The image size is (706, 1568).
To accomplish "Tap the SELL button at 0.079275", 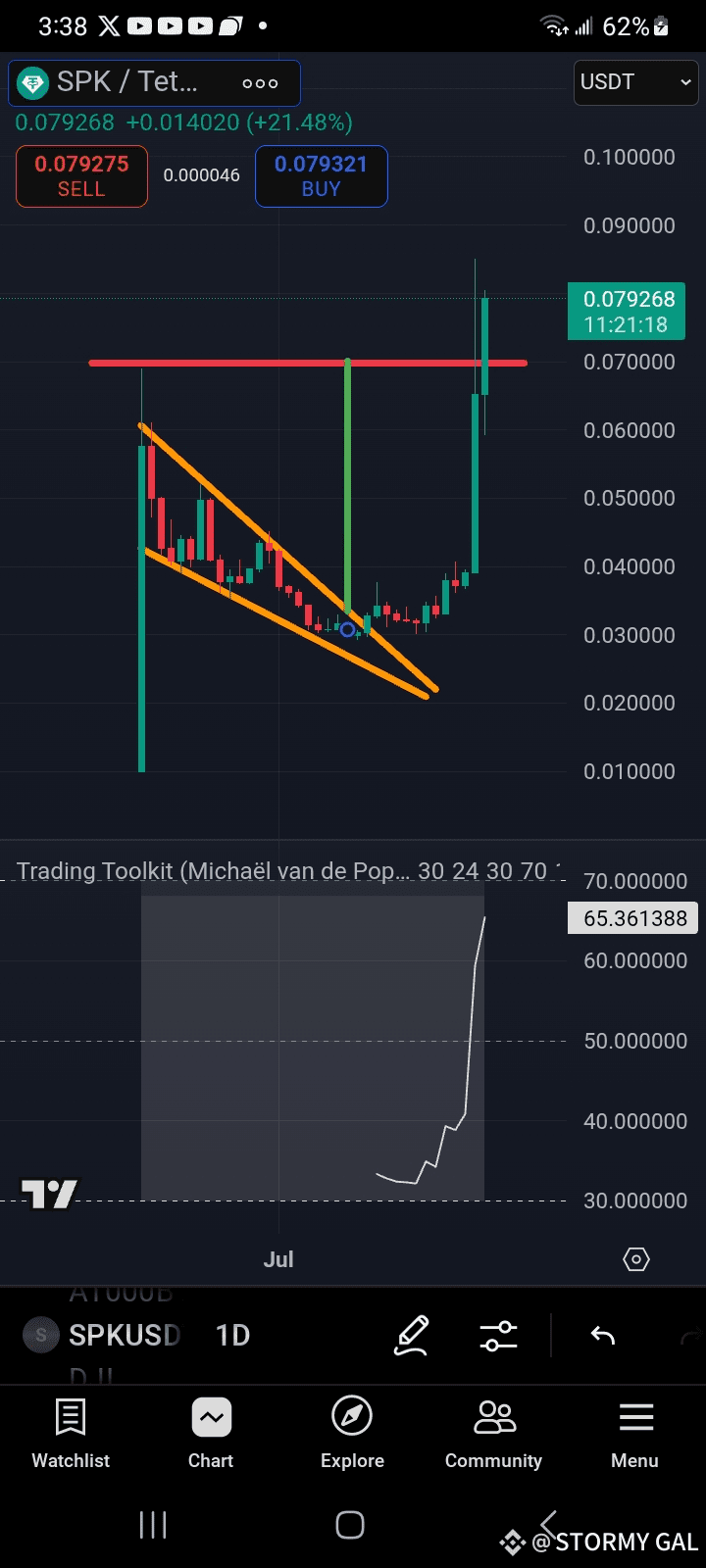I will tap(81, 176).
